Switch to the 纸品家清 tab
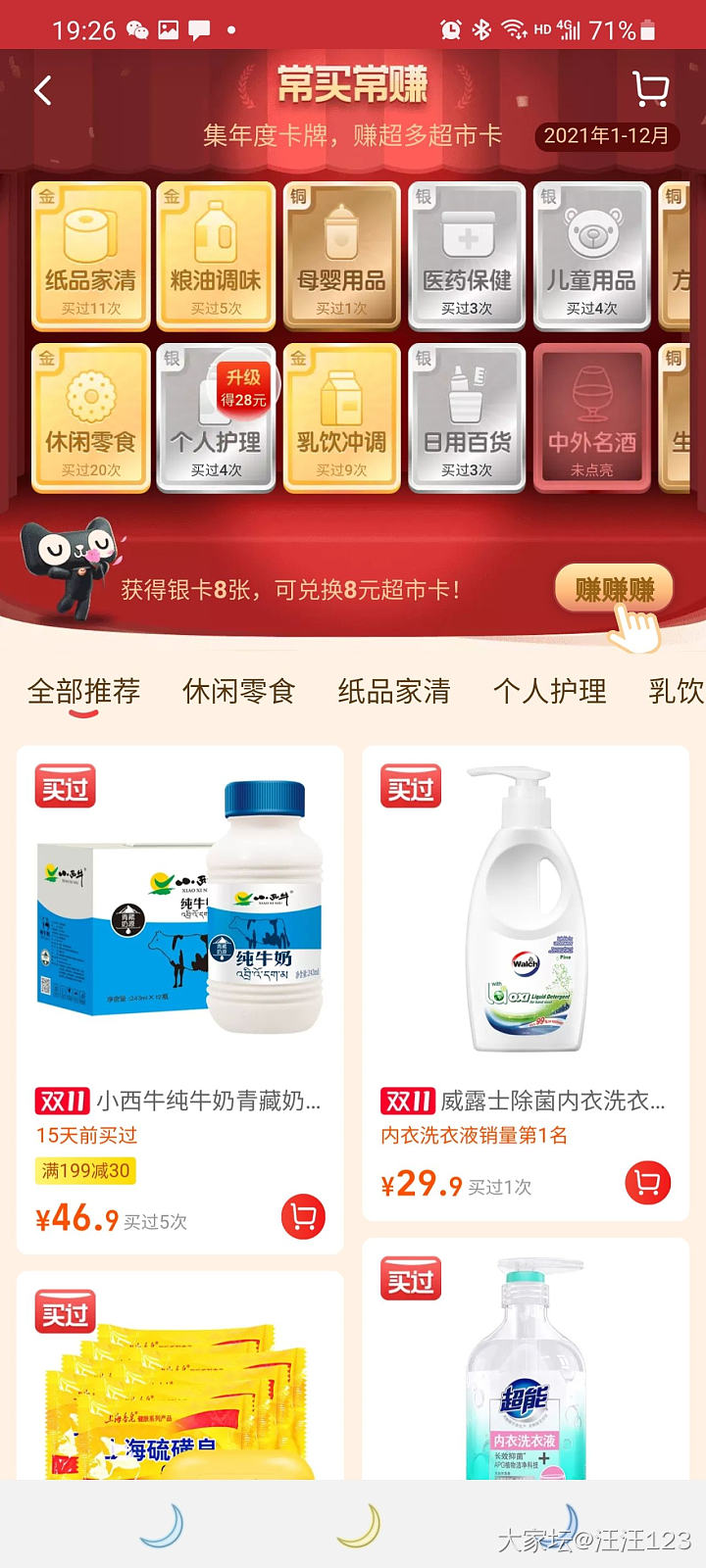Screen dimensions: 706x1568 393,691
